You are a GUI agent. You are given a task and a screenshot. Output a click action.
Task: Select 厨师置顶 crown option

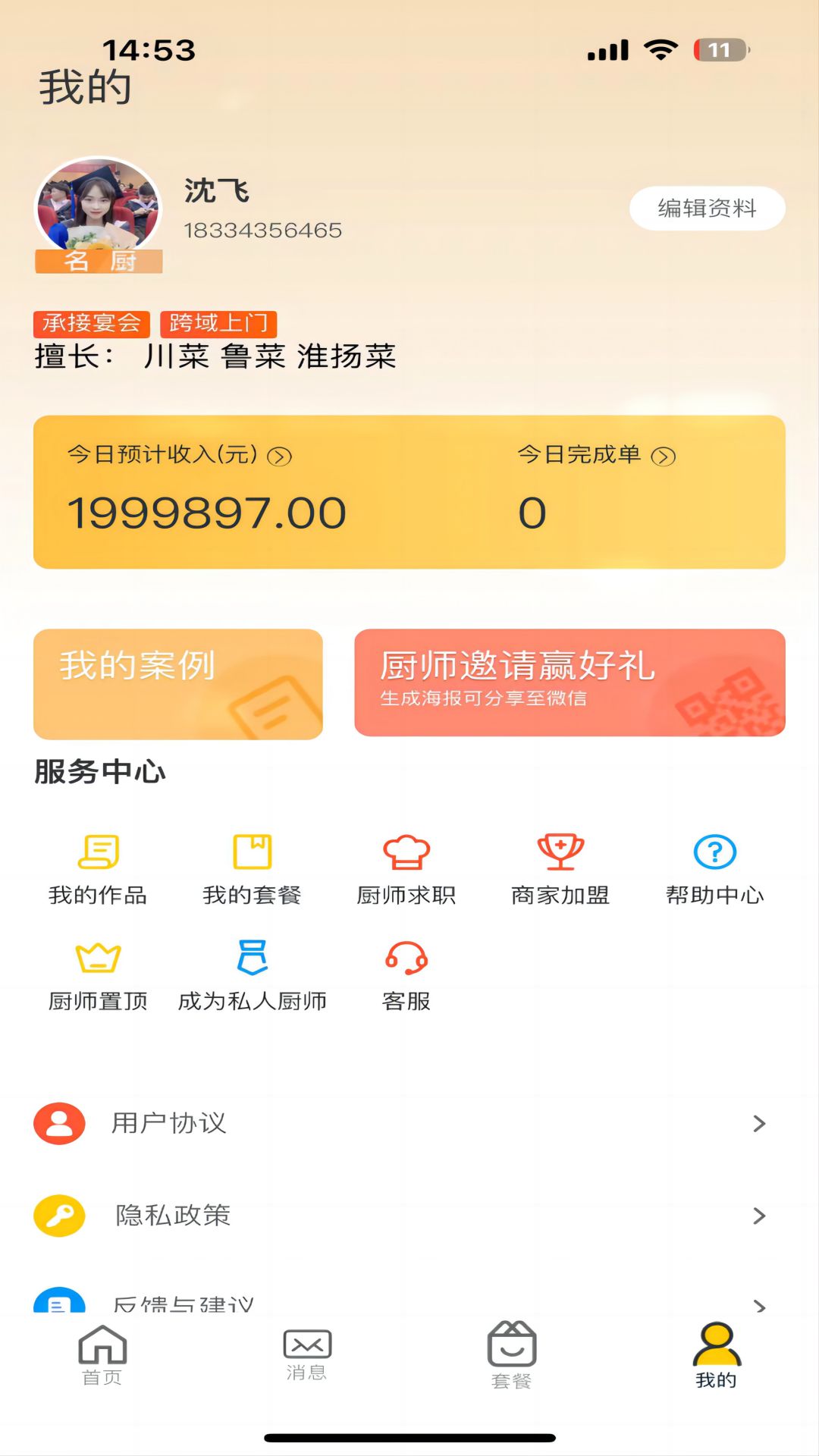[x=98, y=976]
